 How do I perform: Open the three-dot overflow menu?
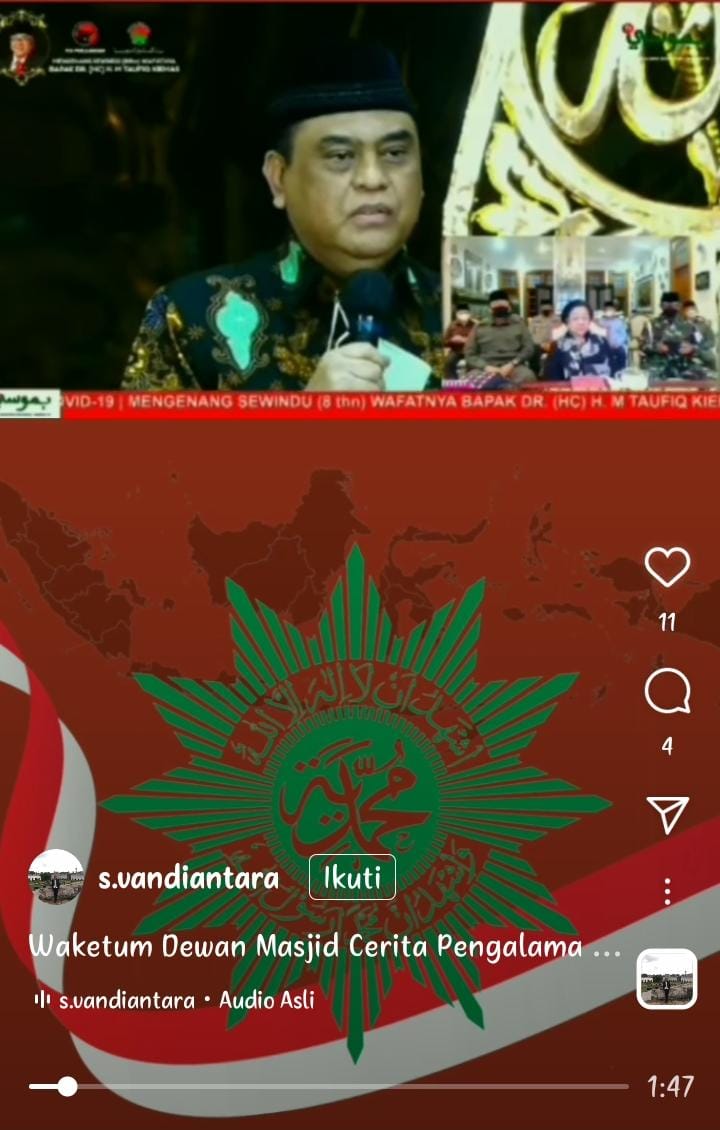click(667, 891)
